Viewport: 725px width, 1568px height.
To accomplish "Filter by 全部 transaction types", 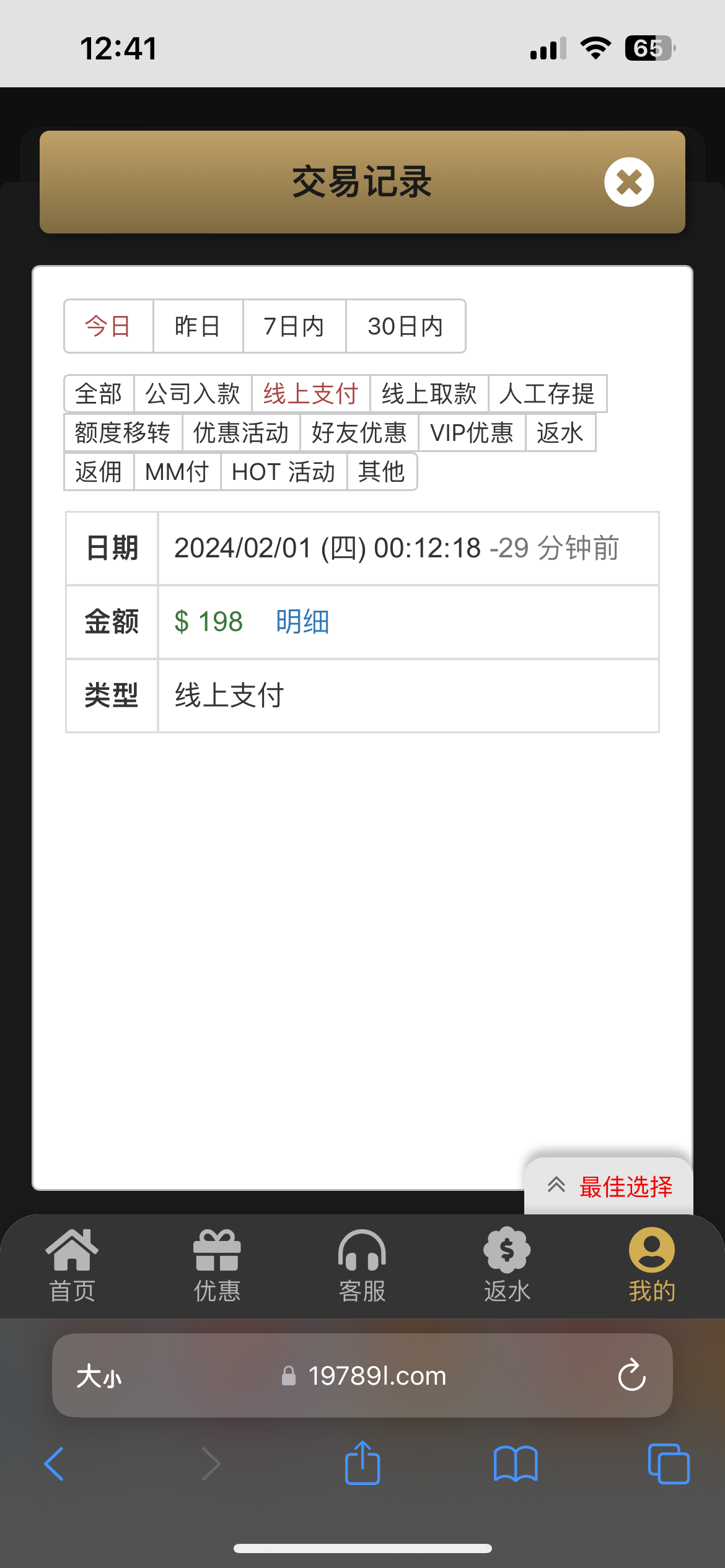I will coord(99,394).
